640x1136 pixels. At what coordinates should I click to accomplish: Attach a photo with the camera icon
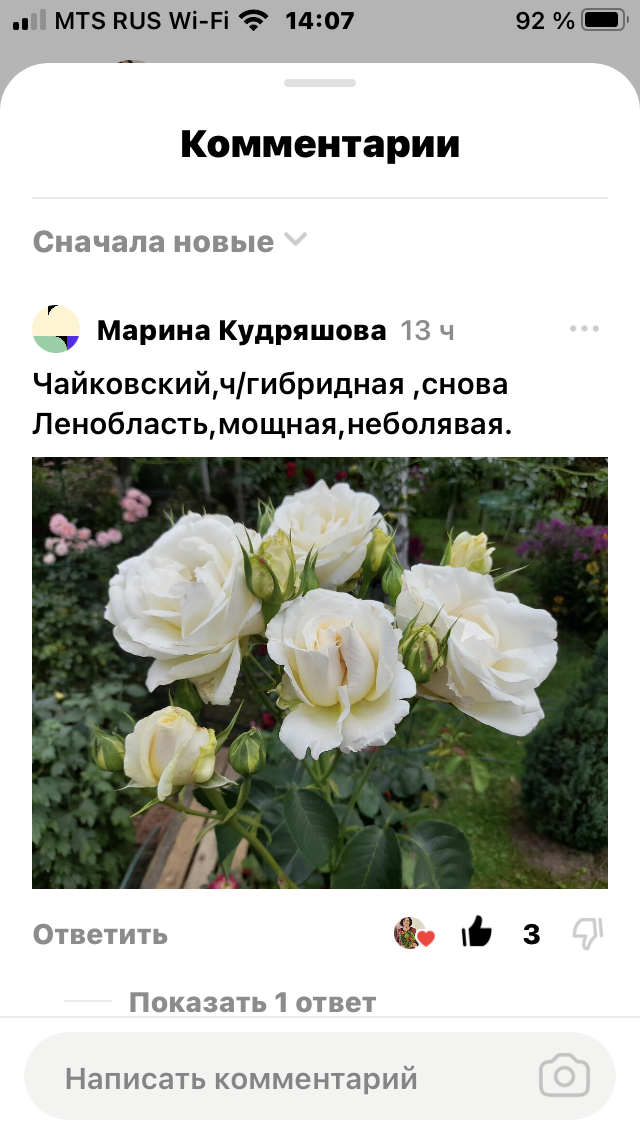(564, 1076)
